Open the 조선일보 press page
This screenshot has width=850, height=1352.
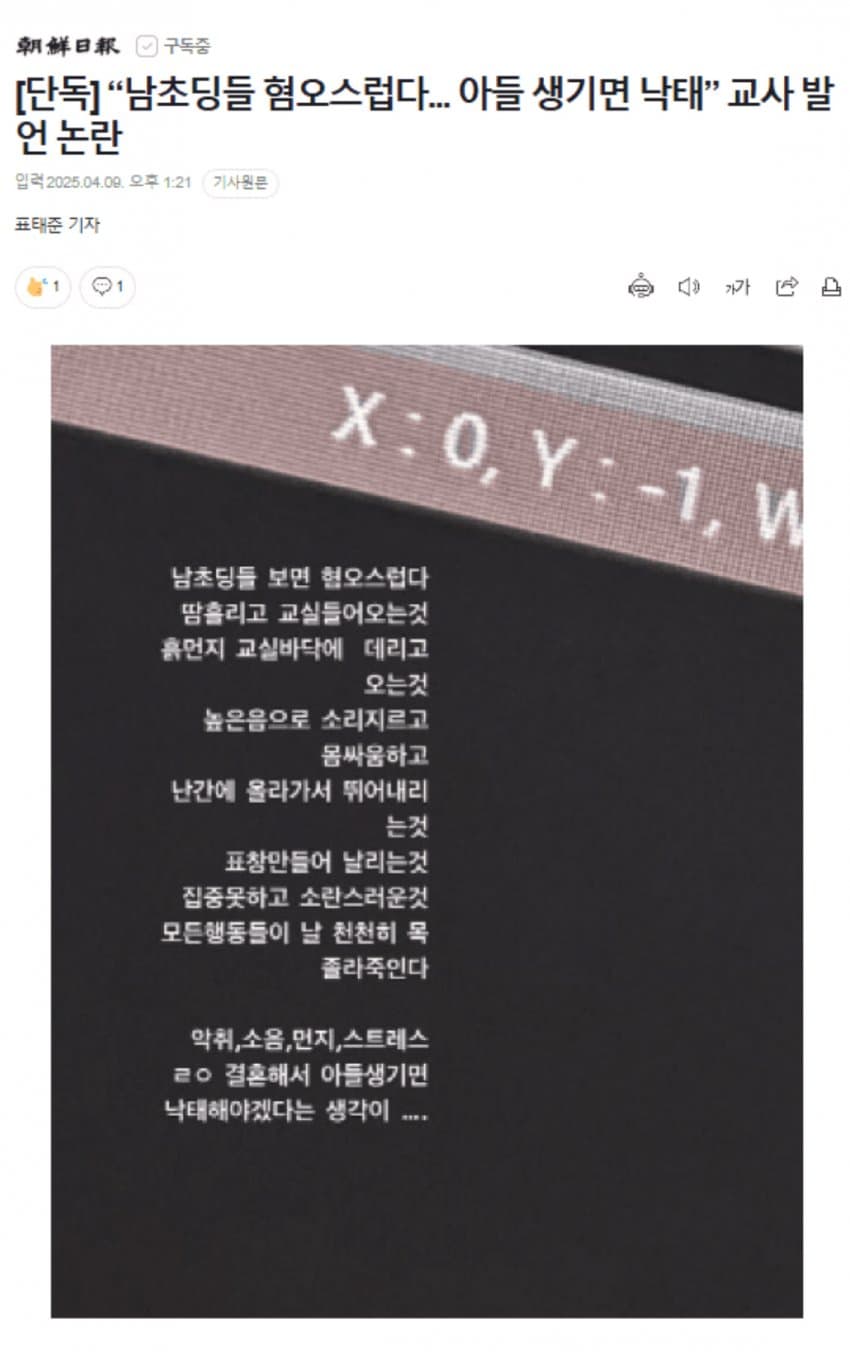click(68, 46)
